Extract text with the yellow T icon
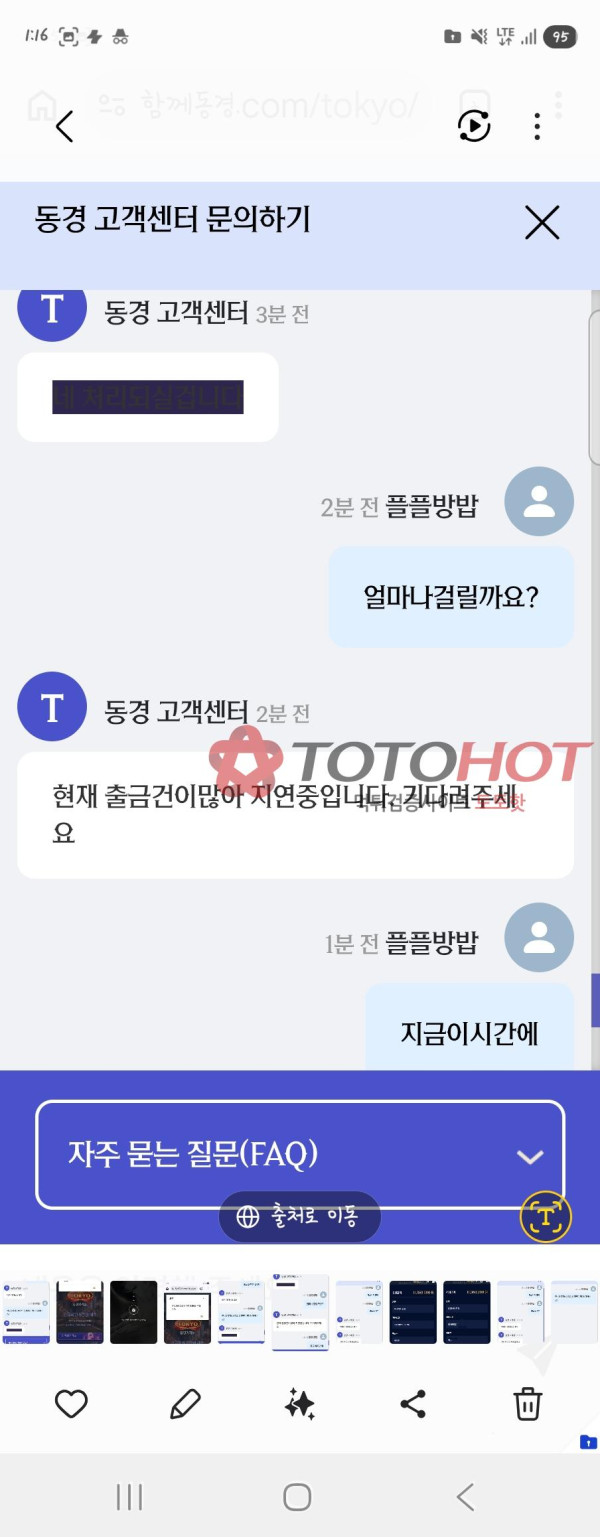The width and height of the screenshot is (600, 1537). point(545,1216)
